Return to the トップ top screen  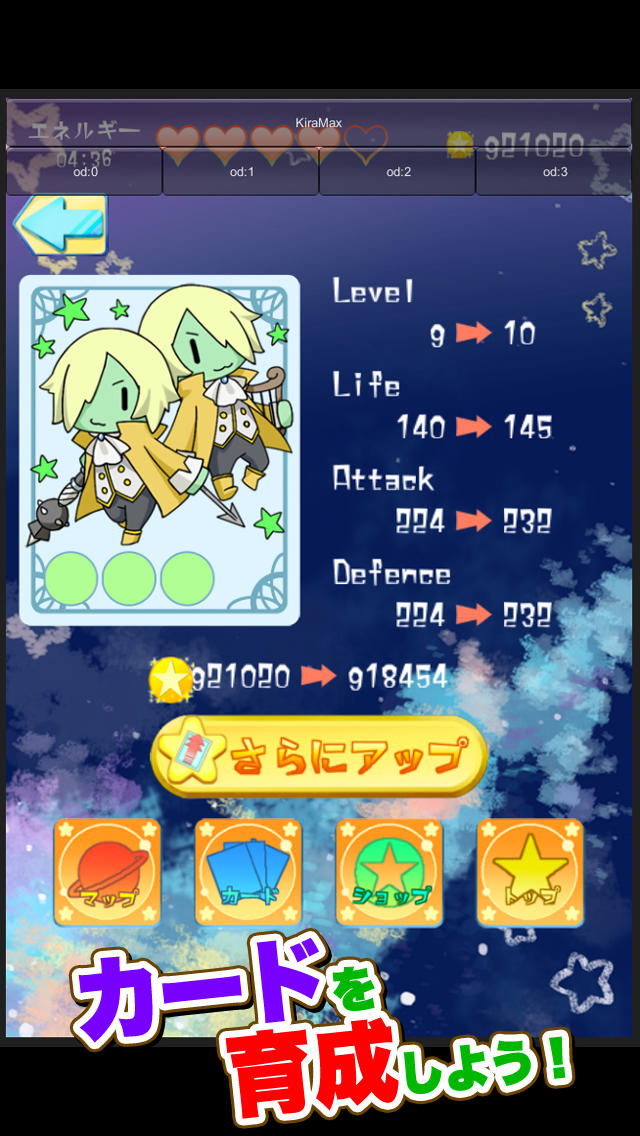(x=530, y=872)
